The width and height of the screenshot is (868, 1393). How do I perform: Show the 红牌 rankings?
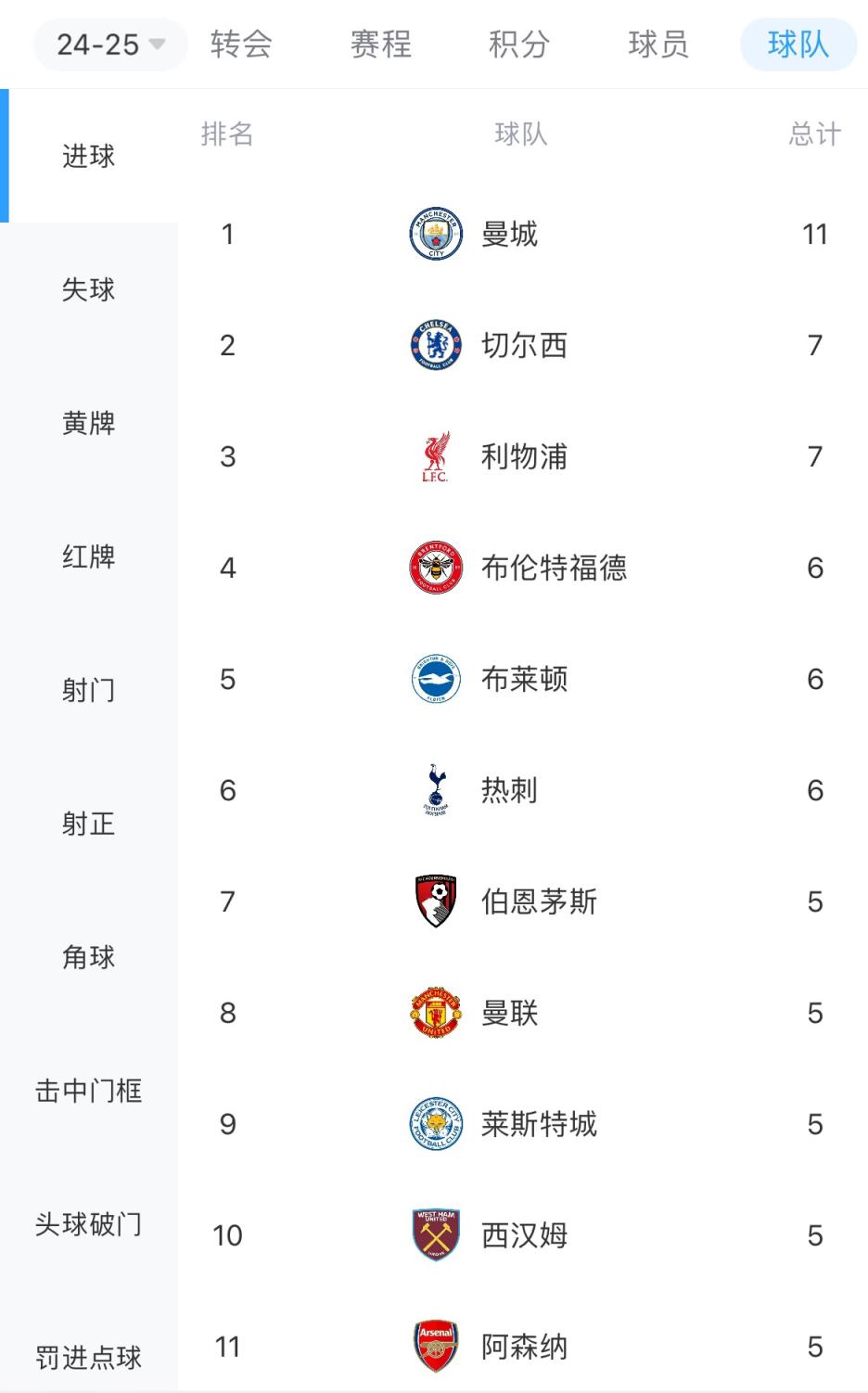click(89, 556)
